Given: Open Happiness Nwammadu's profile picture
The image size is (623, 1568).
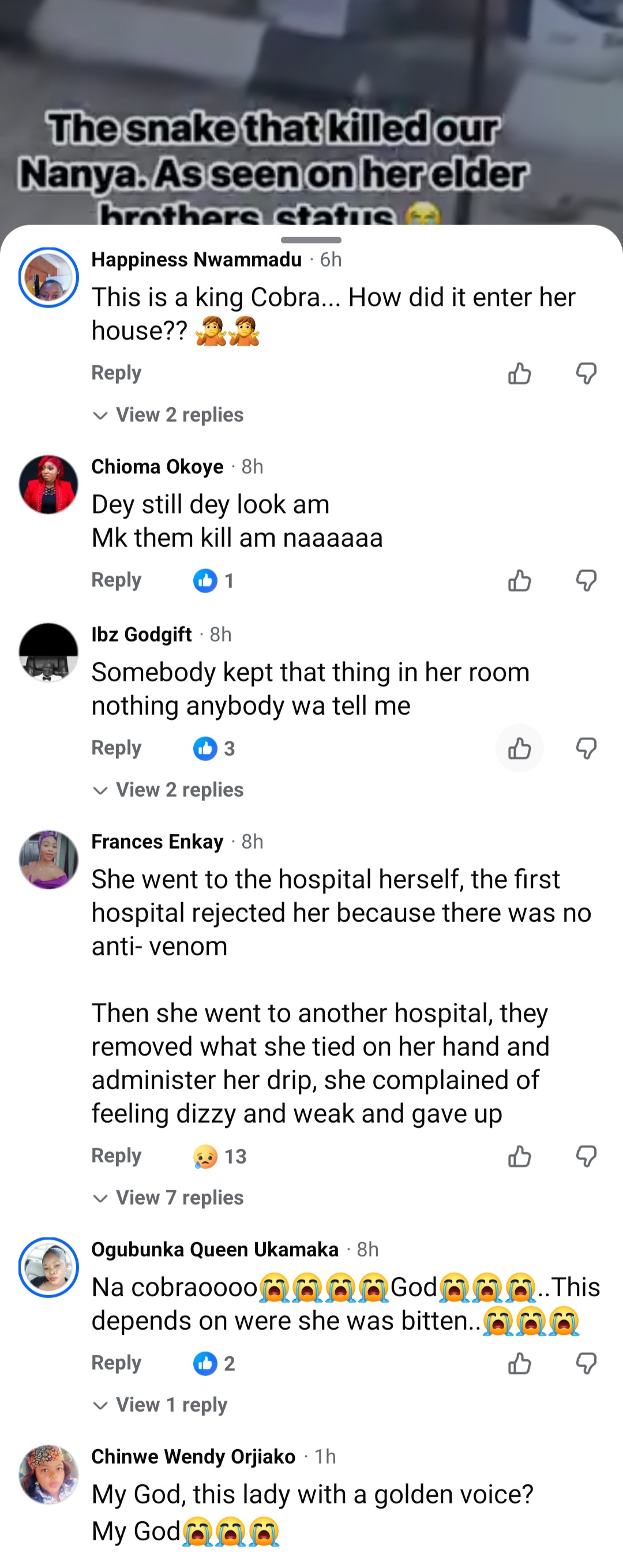Looking at the screenshot, I should (x=48, y=276).
